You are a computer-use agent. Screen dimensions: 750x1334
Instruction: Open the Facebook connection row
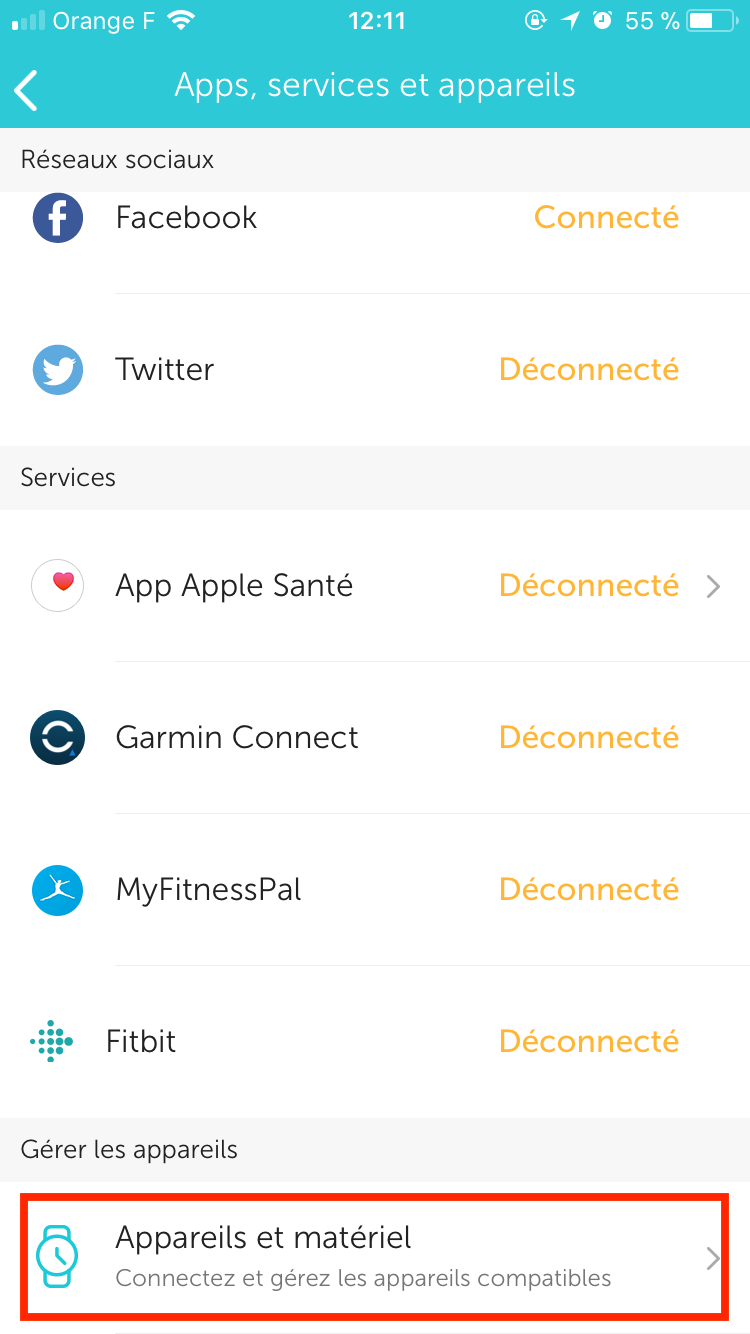[x=375, y=218]
